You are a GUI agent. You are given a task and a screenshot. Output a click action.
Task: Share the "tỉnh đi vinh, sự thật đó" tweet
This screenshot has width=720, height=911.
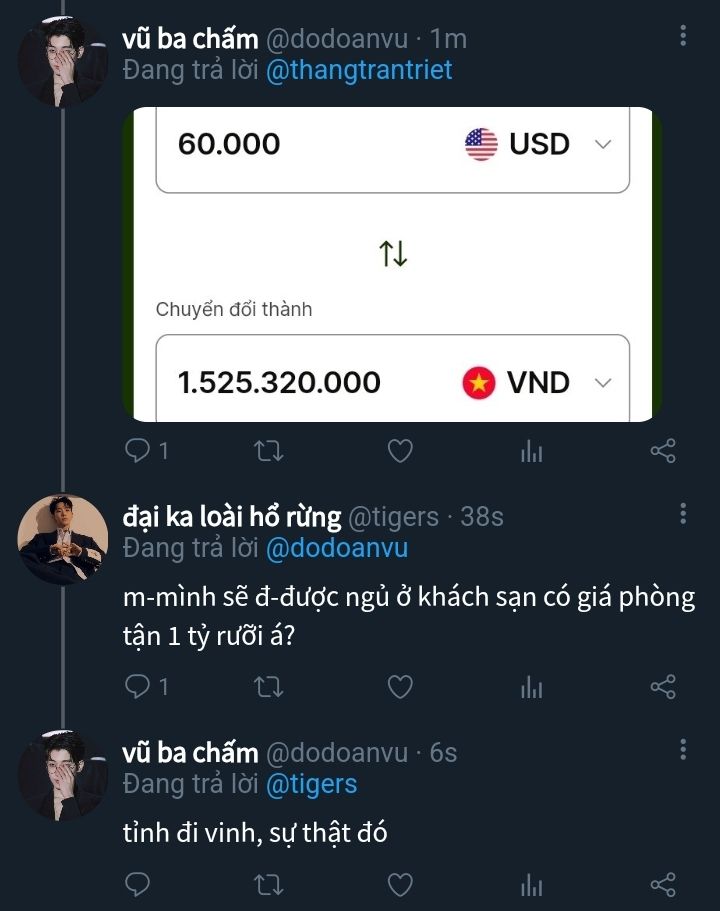click(x=663, y=884)
